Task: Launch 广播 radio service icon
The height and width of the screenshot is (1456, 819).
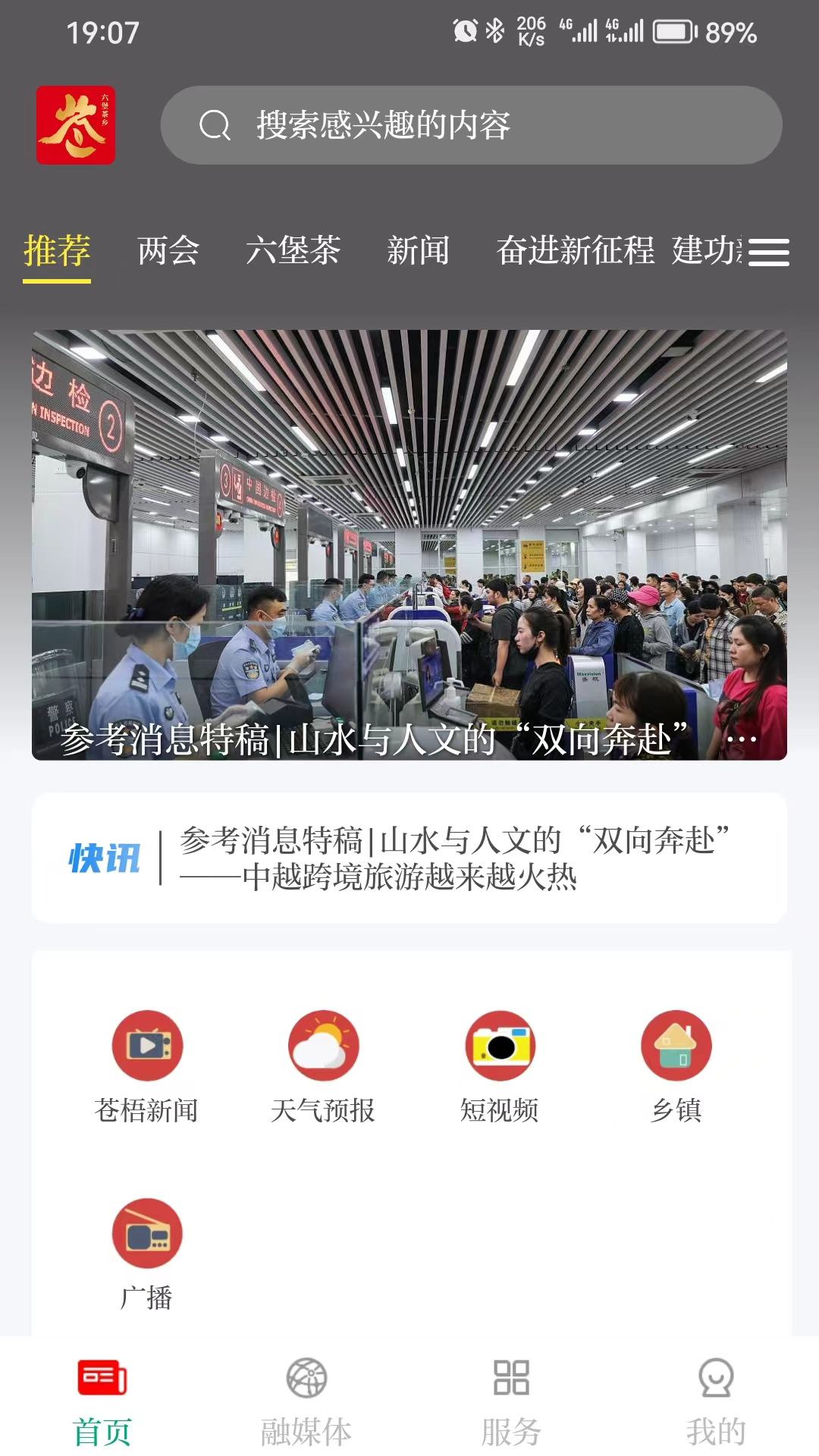Action: [149, 1234]
